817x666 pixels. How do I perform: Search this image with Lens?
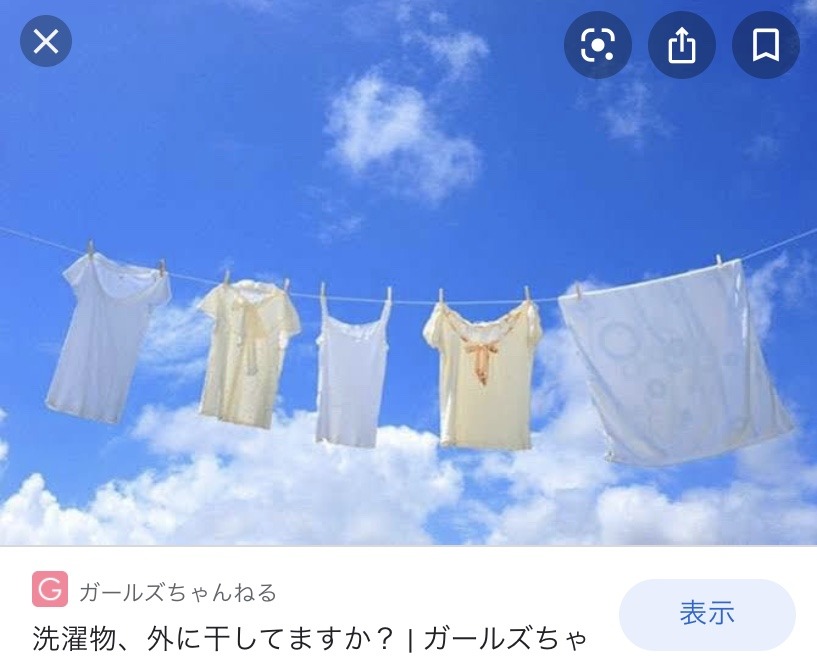pyautogui.click(x=597, y=45)
